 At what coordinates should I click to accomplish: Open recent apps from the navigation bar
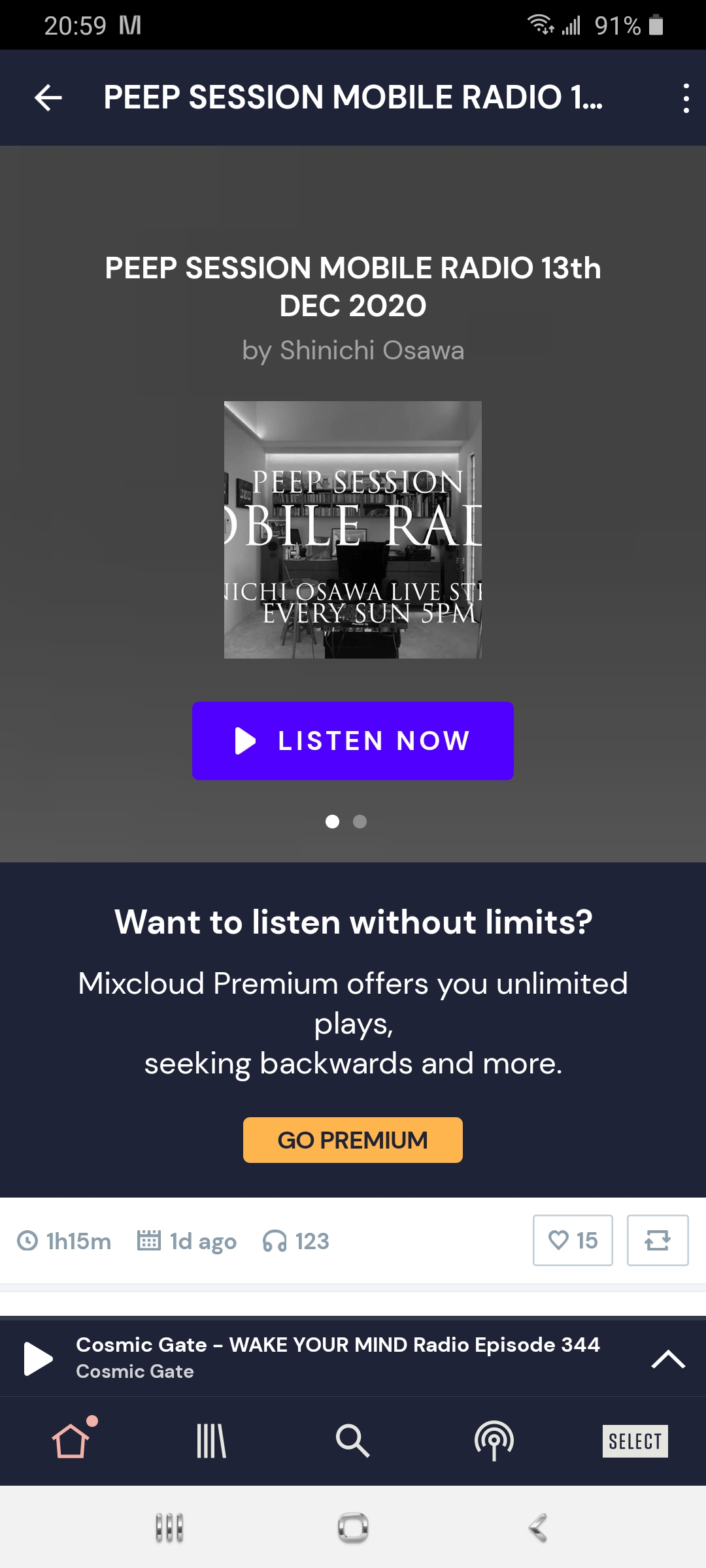point(169,1527)
